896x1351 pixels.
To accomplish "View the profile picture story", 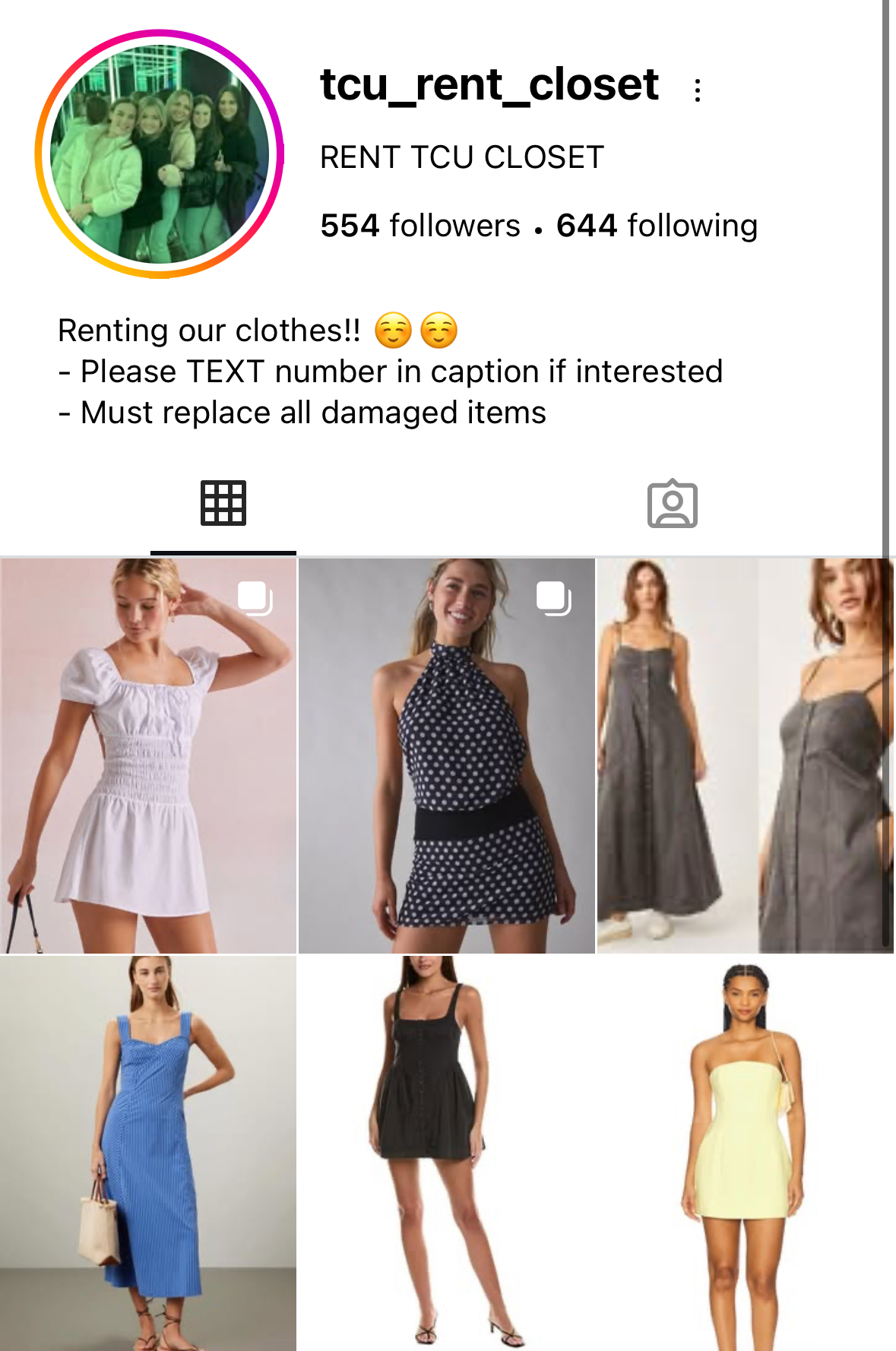I will pyautogui.click(x=160, y=155).
